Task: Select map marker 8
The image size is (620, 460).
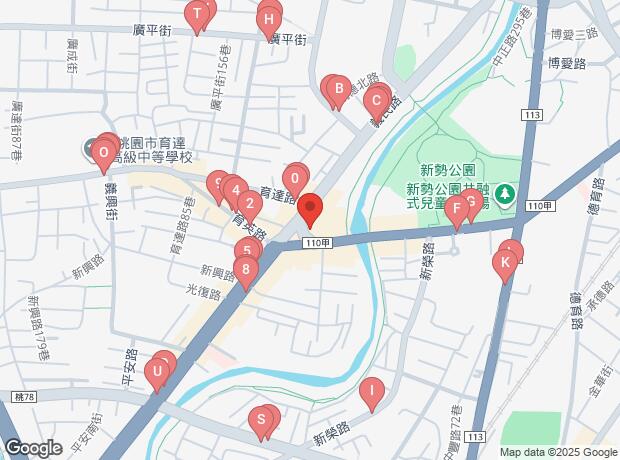Action: [x=245, y=269]
